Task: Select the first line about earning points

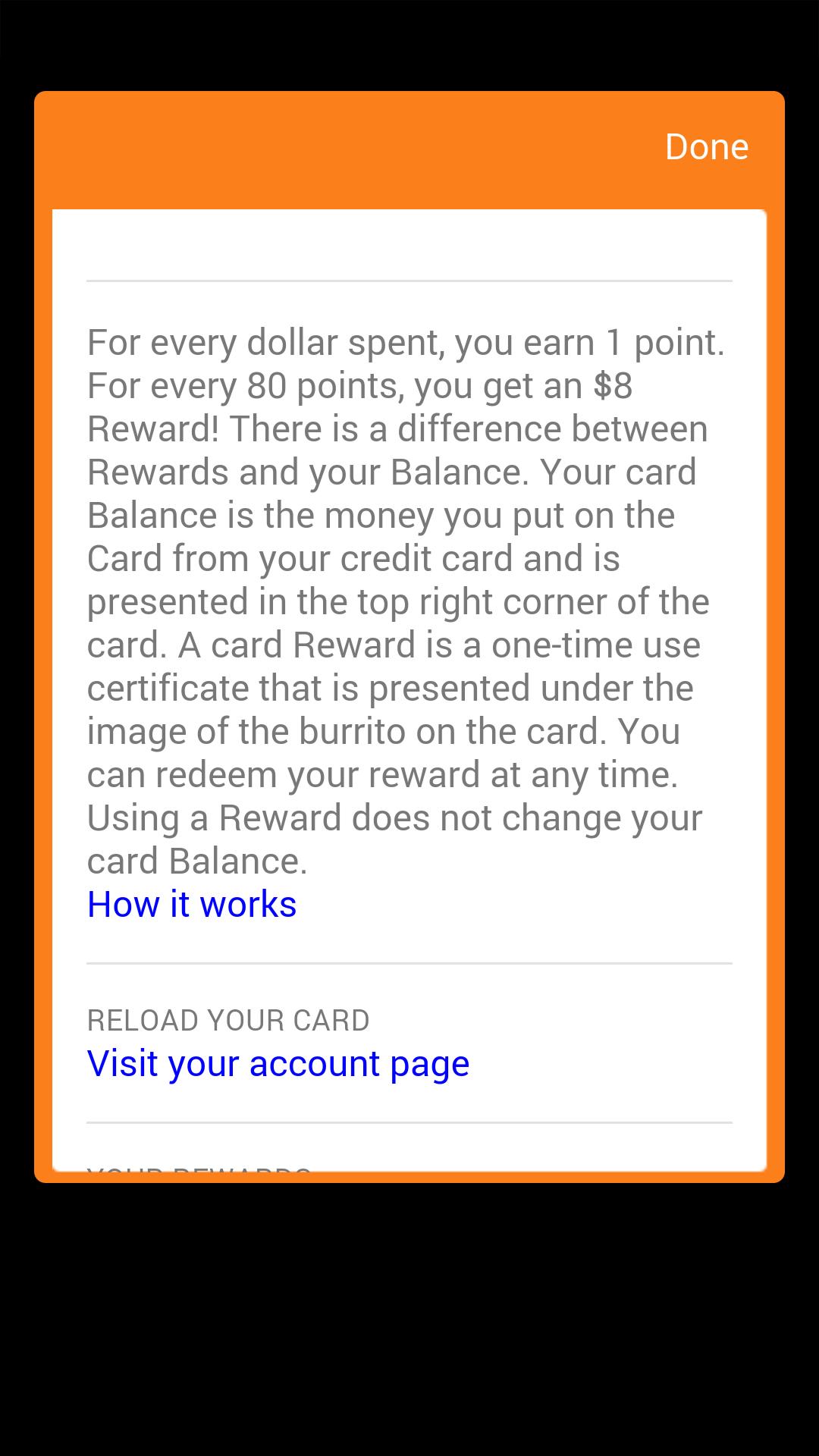Action: click(x=406, y=341)
